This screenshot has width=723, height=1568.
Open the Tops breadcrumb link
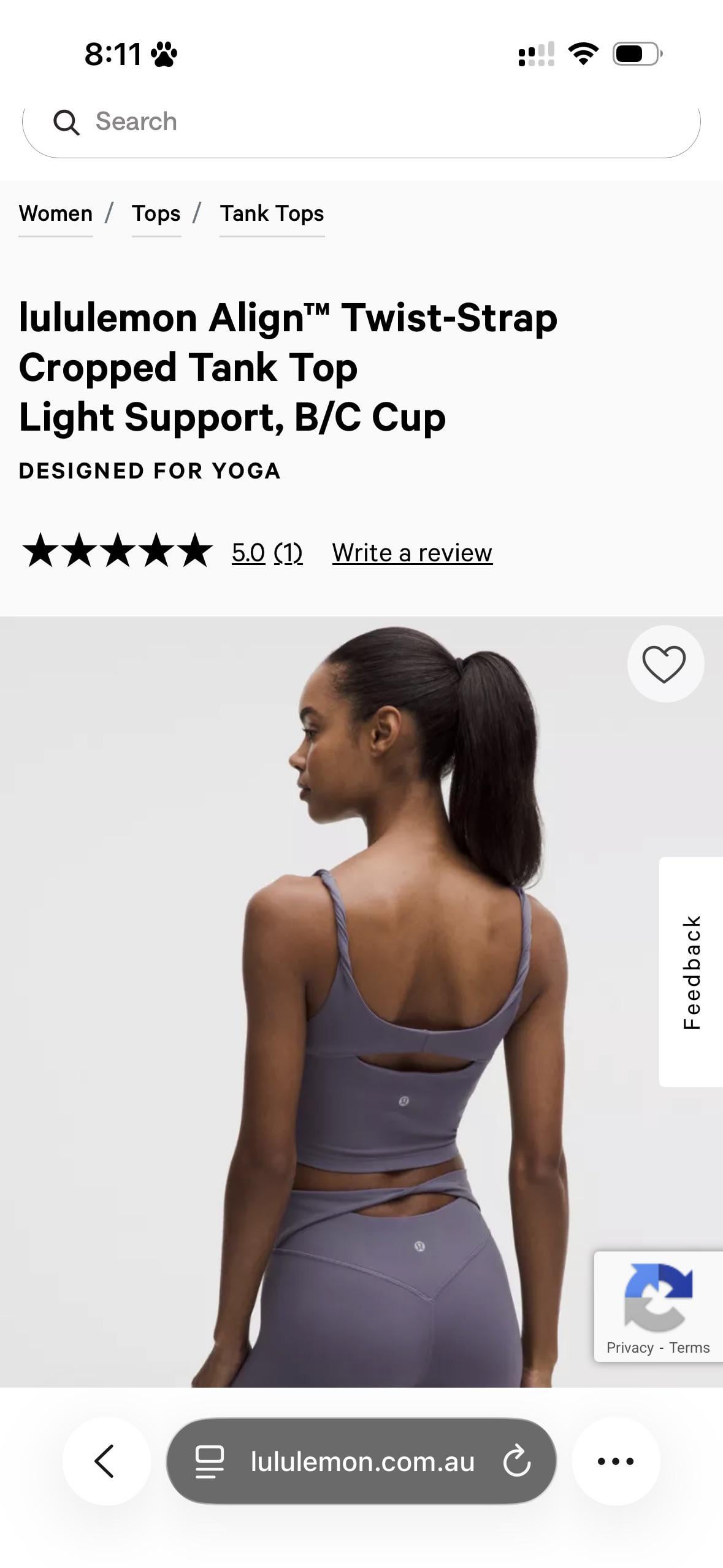pyautogui.click(x=156, y=213)
